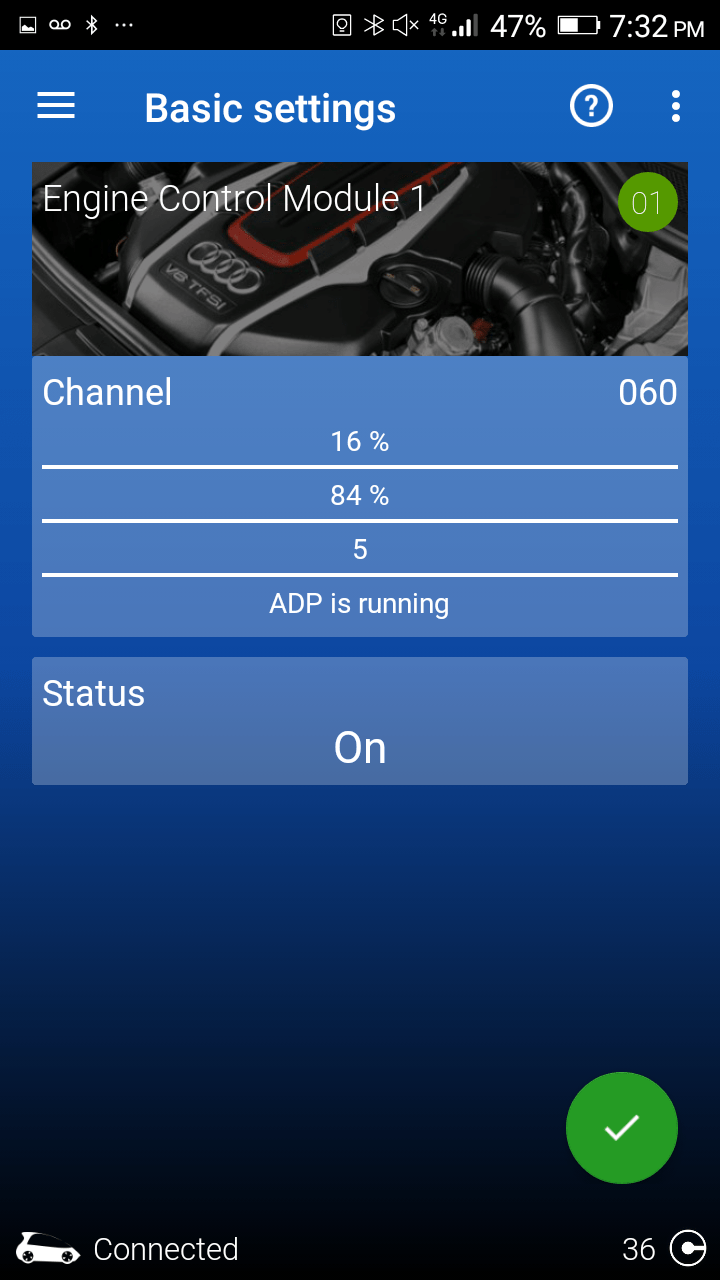Image resolution: width=720 pixels, height=1280 pixels.
Task: Adjust the 16 % value field
Action: (360, 441)
